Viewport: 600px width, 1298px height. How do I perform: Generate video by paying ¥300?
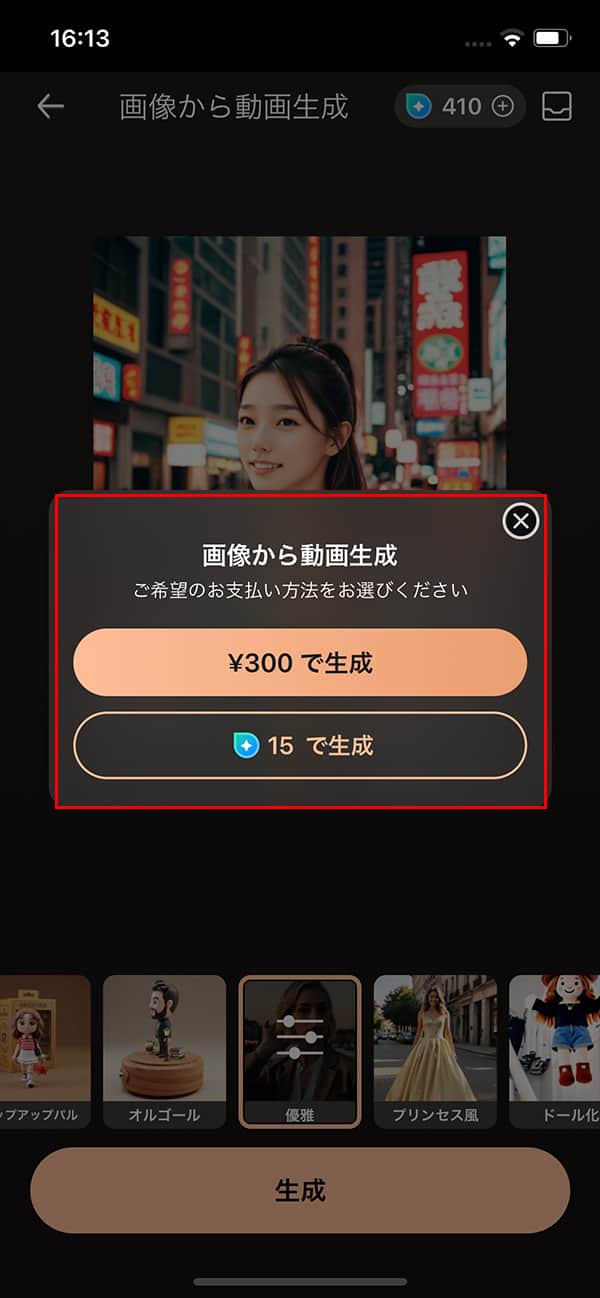(x=300, y=662)
